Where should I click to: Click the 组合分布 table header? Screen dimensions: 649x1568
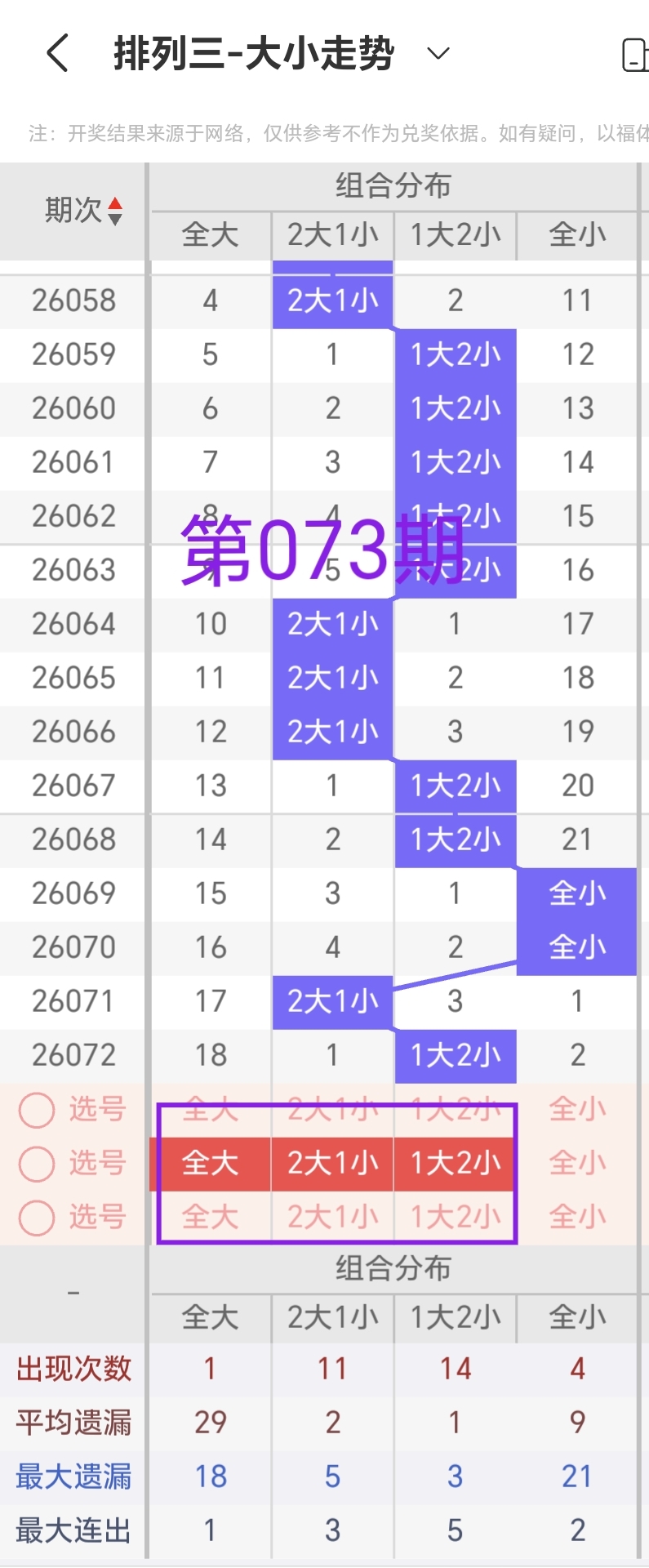[393, 185]
